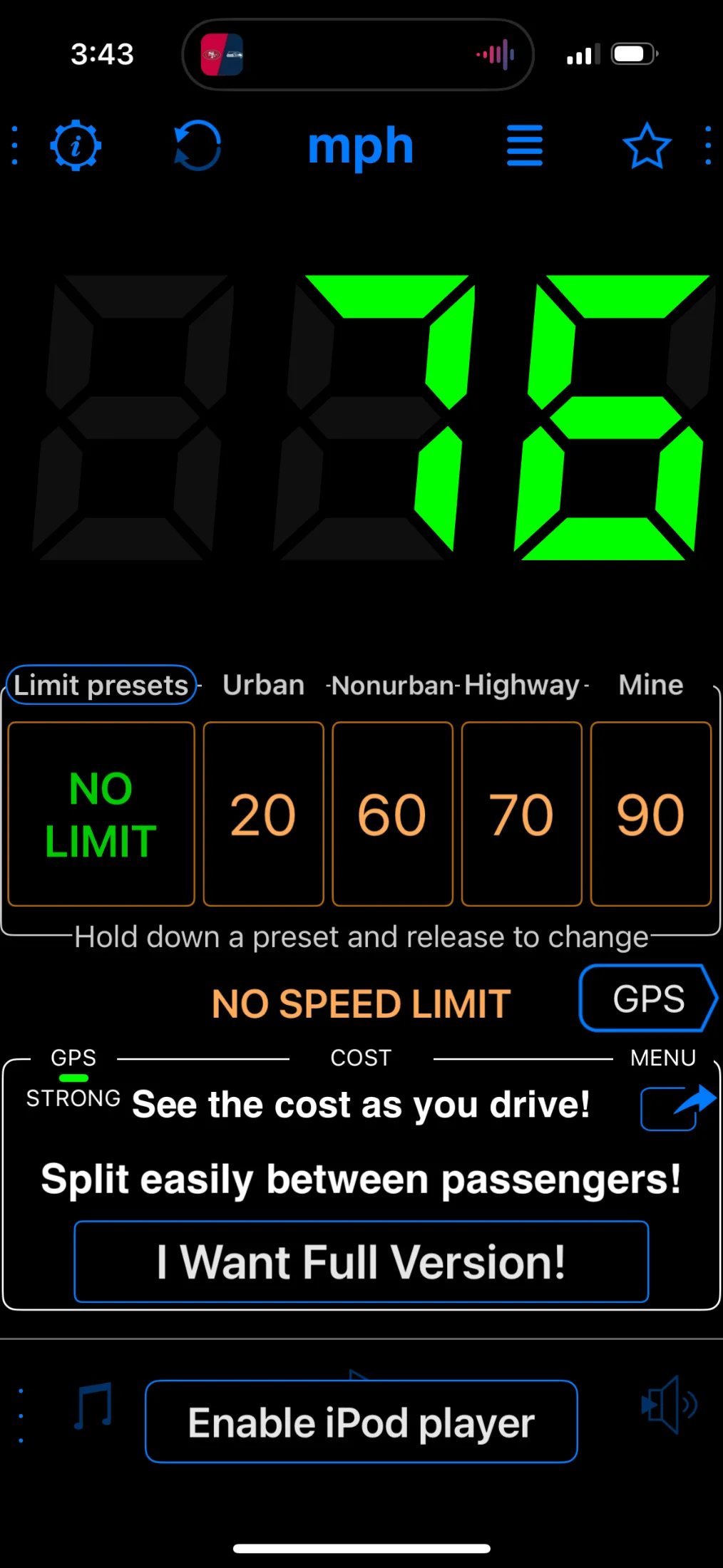The width and height of the screenshot is (723, 1568).
Task: Tap the speaker volume icon
Action: coord(668,1404)
